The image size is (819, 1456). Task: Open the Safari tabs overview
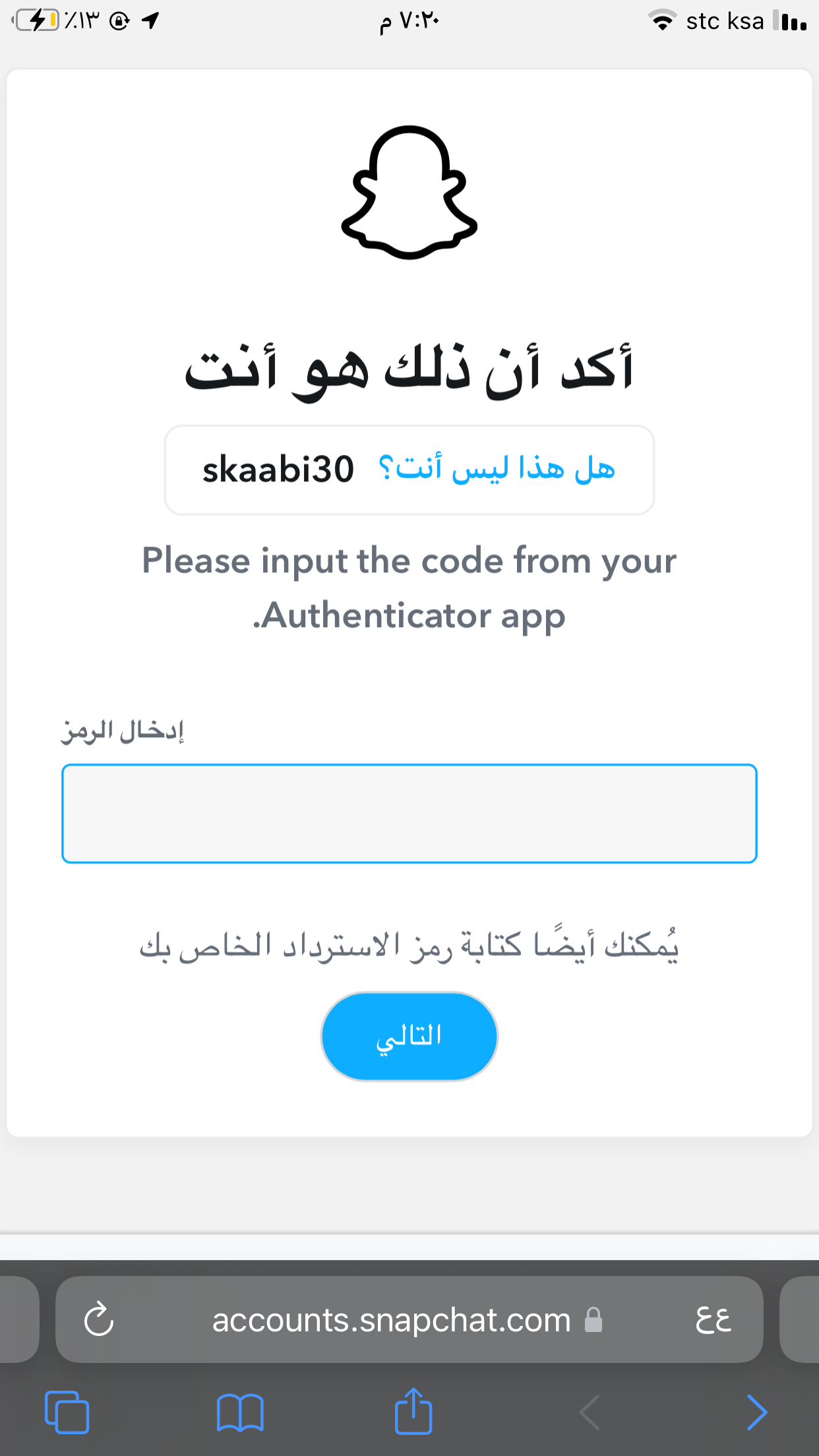[x=67, y=1412]
